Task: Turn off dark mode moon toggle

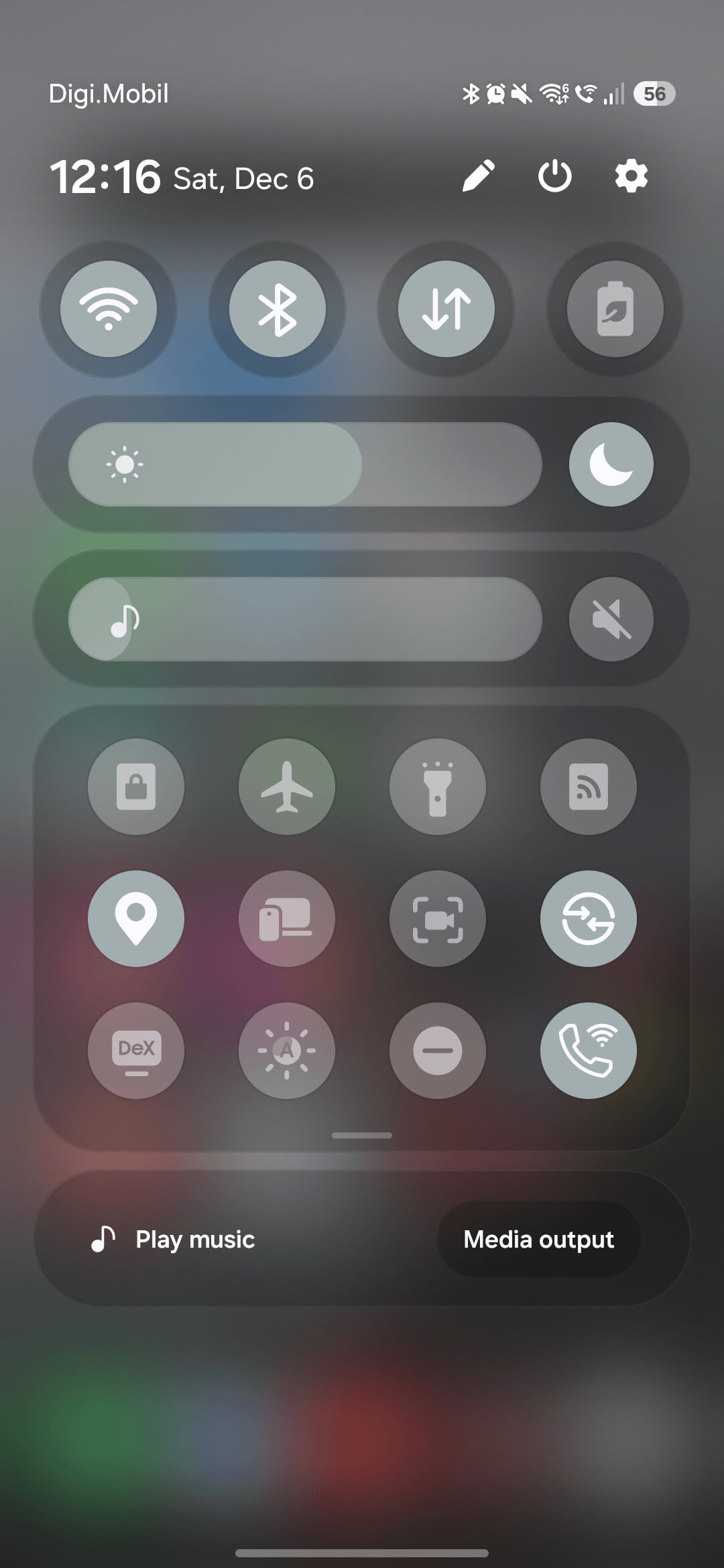Action: coord(611,464)
